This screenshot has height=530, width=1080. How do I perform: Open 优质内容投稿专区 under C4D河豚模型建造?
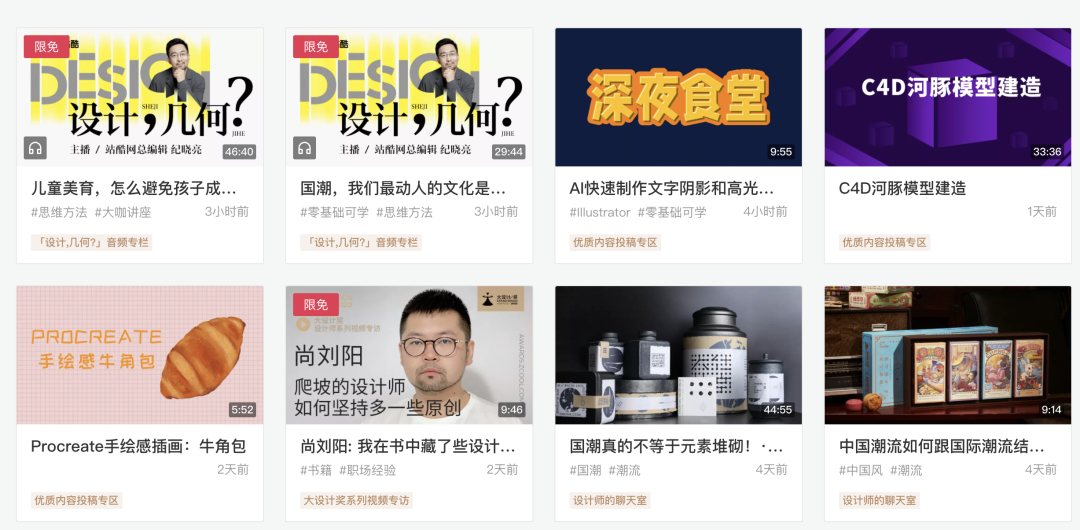coord(884,242)
